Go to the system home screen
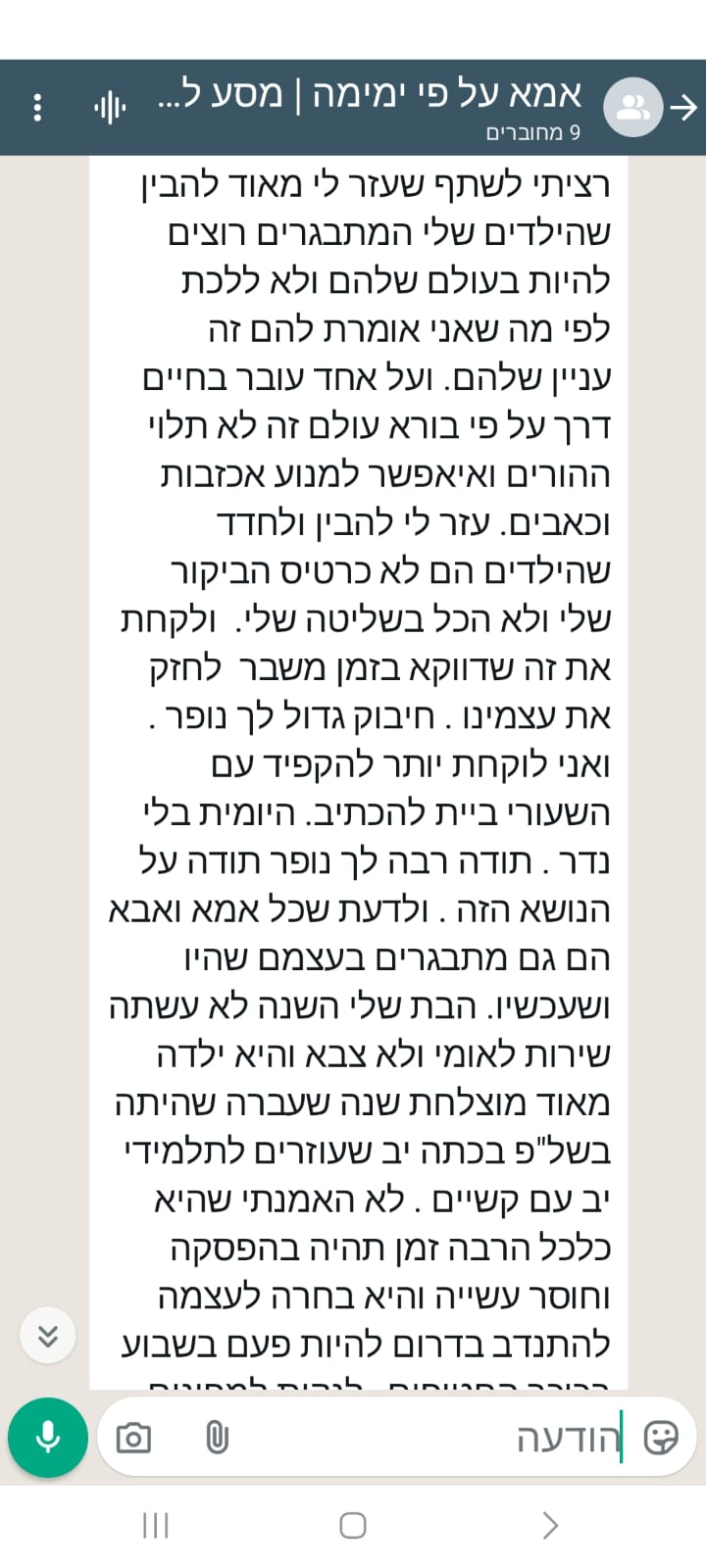706x1568 pixels. pyautogui.click(x=353, y=1525)
